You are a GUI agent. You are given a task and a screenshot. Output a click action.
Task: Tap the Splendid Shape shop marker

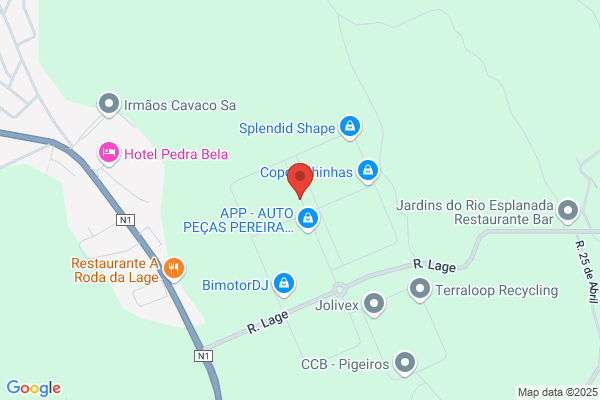click(x=349, y=127)
